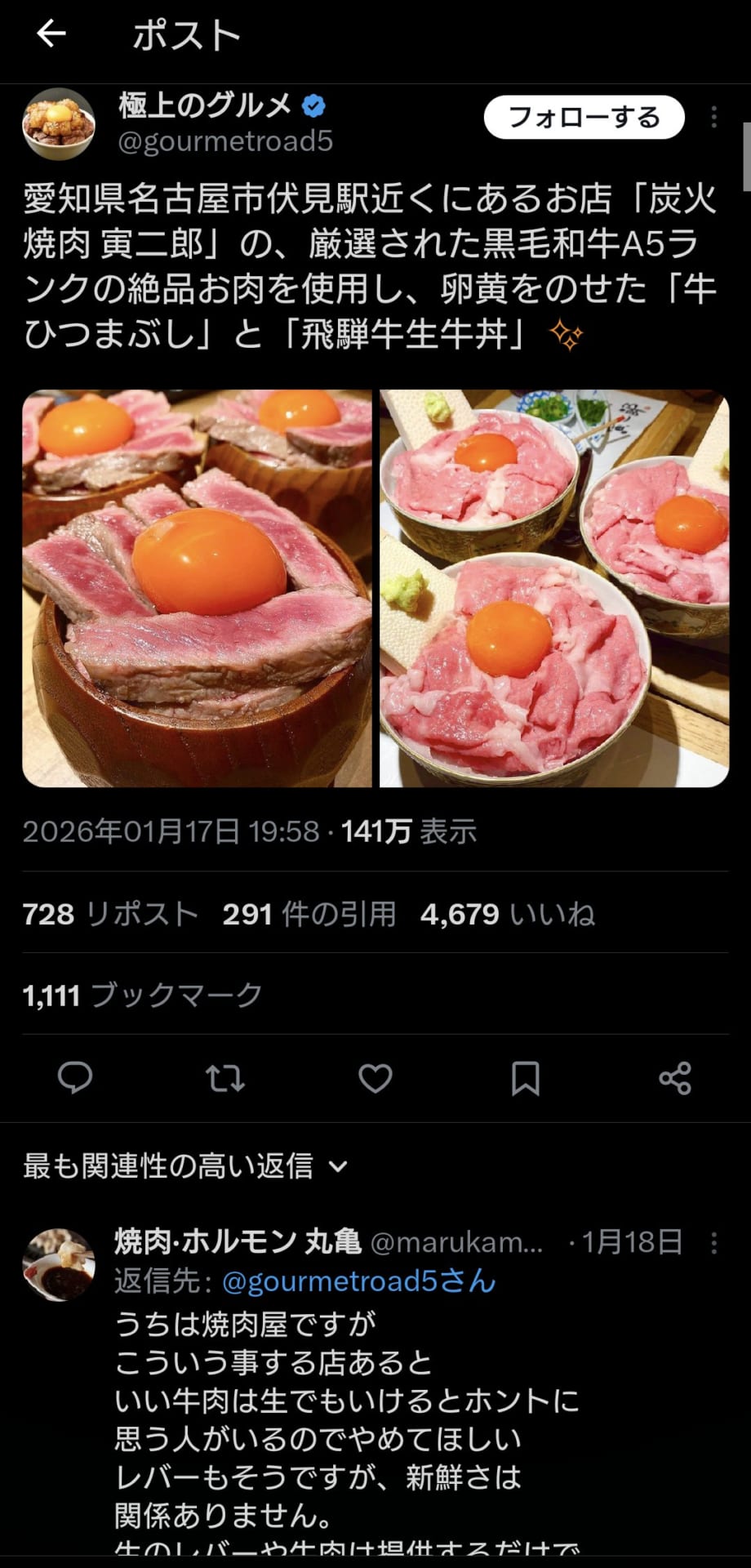View the 291 件の引用 list
This screenshot has width=751, height=1568.
pos(309,914)
